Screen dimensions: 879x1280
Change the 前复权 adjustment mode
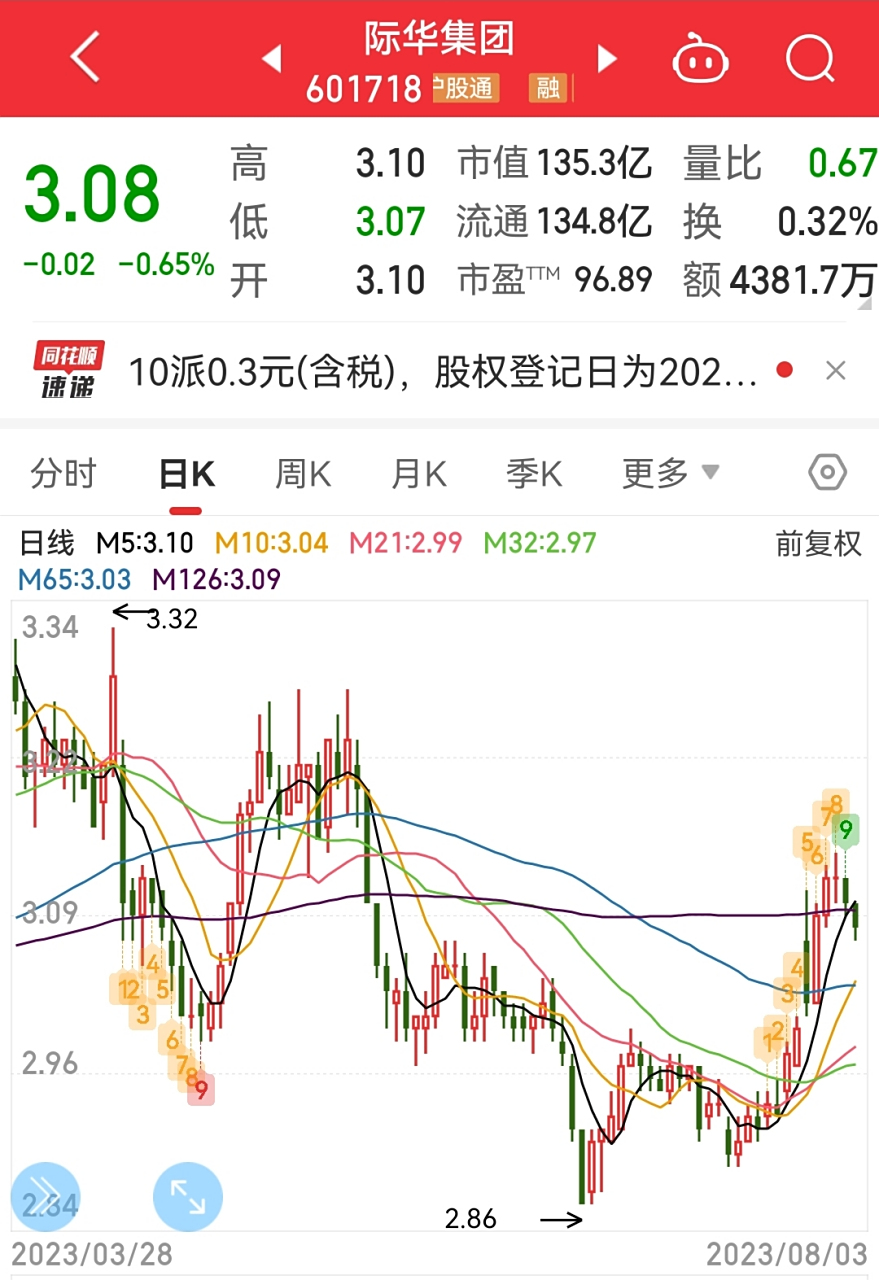pyautogui.click(x=818, y=543)
